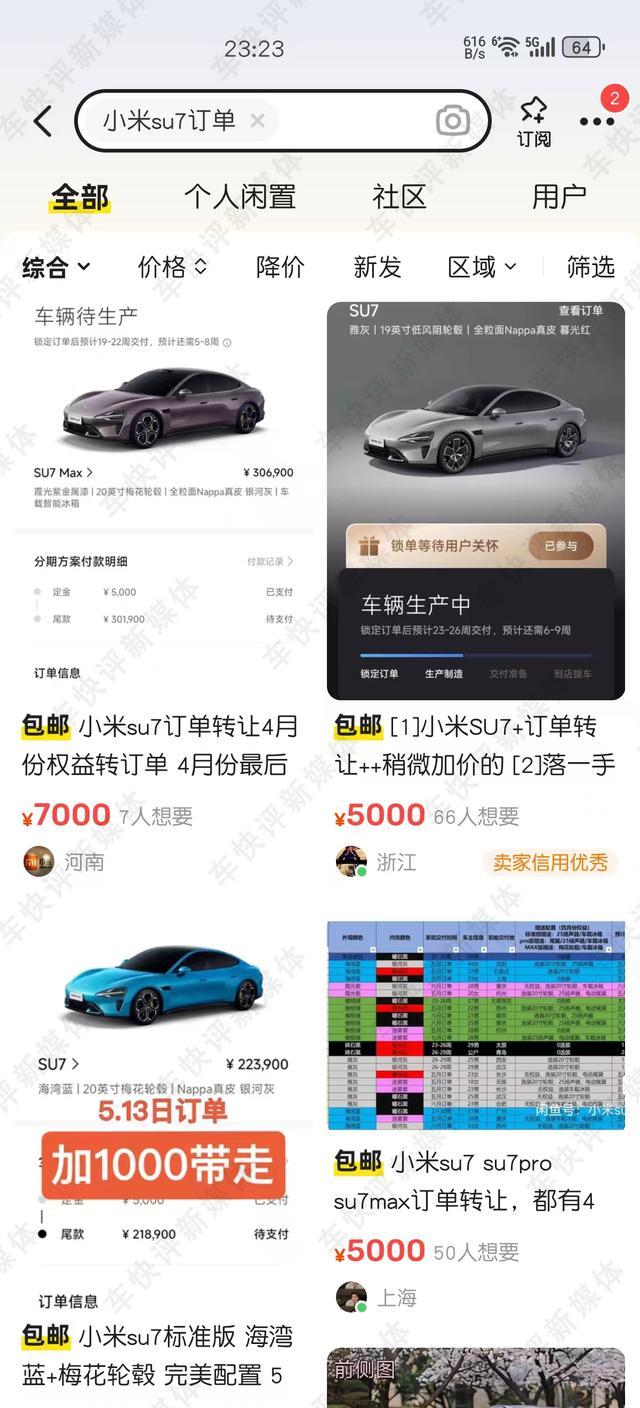This screenshot has height=1408, width=640.
Task: Expand the 综合 sort dropdown
Action: (56, 267)
